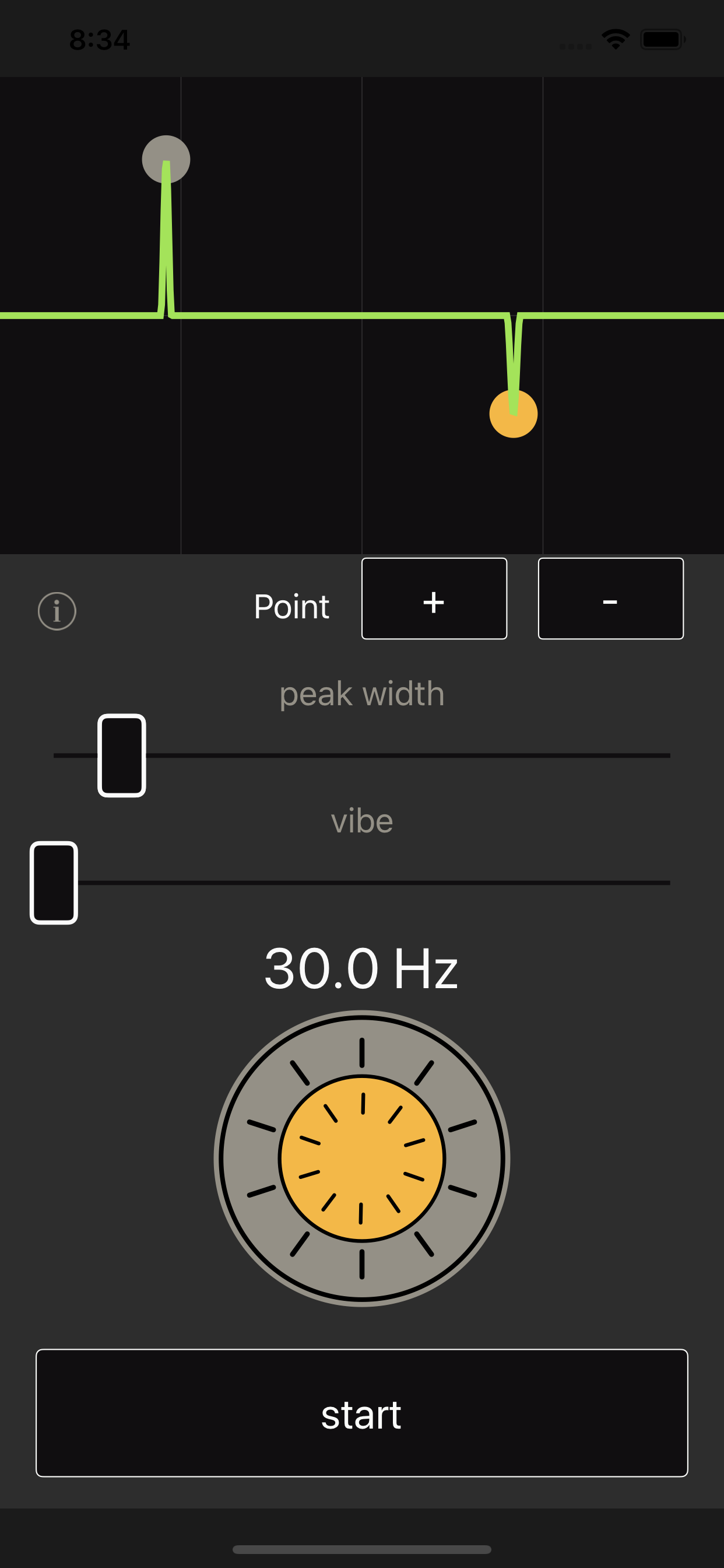Remove a point with the - button
This screenshot has width=724, height=1568.
pyautogui.click(x=610, y=599)
